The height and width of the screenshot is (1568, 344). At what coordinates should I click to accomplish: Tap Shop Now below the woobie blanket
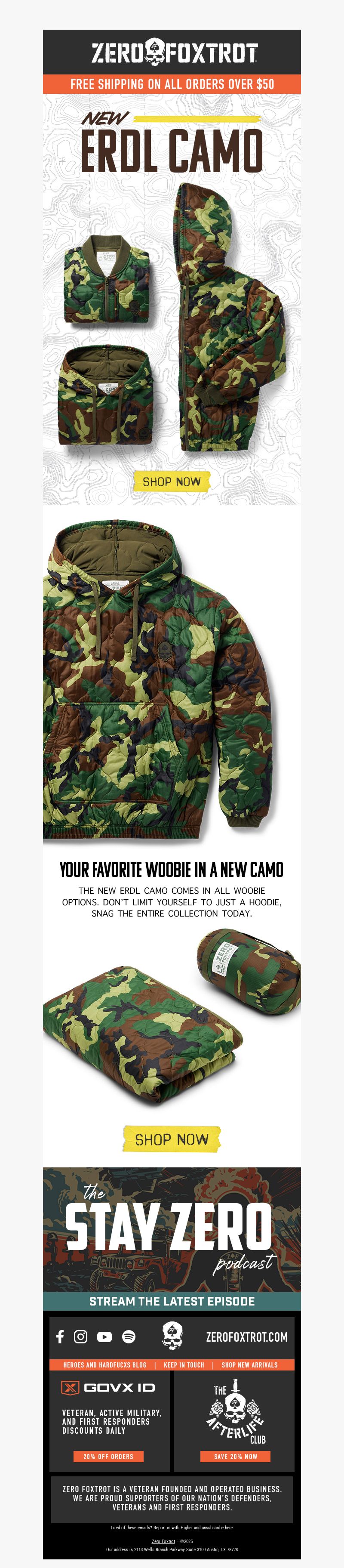click(172, 1139)
